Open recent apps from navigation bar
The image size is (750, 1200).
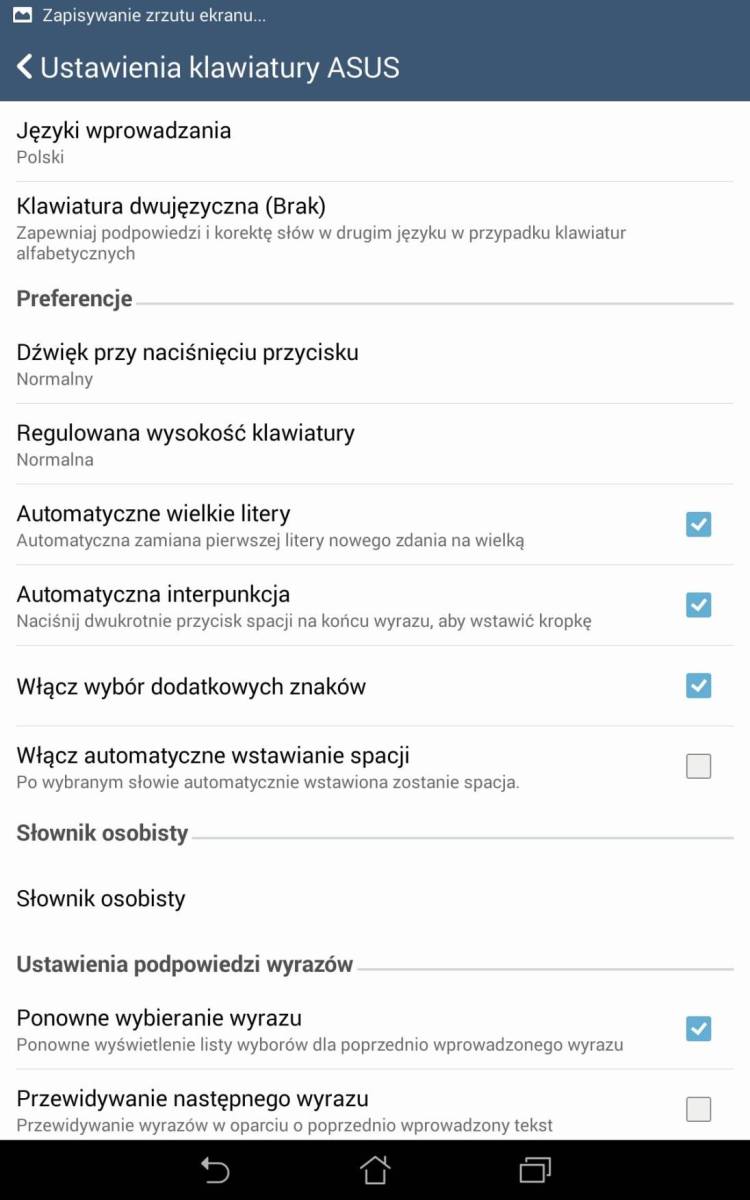click(535, 1169)
